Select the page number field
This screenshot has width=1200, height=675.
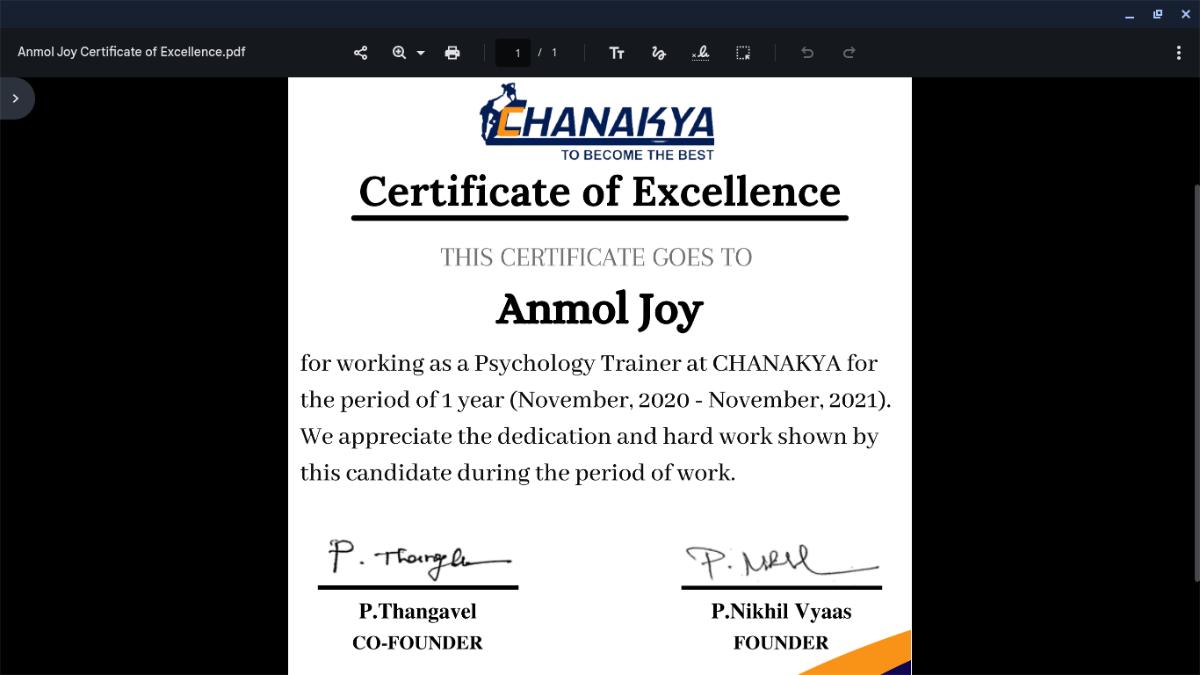[514, 53]
